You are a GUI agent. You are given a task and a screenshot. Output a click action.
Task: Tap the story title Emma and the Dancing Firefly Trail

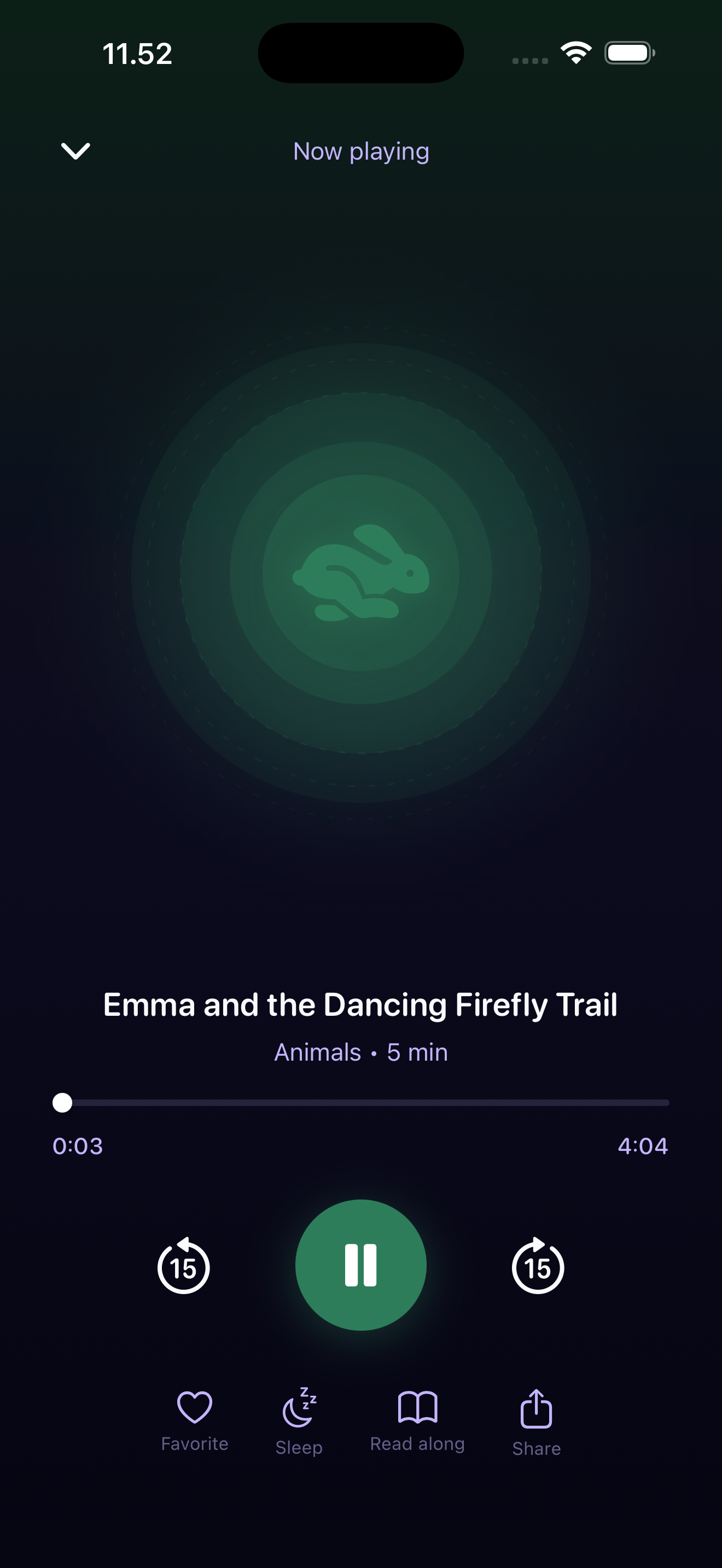pyautogui.click(x=361, y=1003)
